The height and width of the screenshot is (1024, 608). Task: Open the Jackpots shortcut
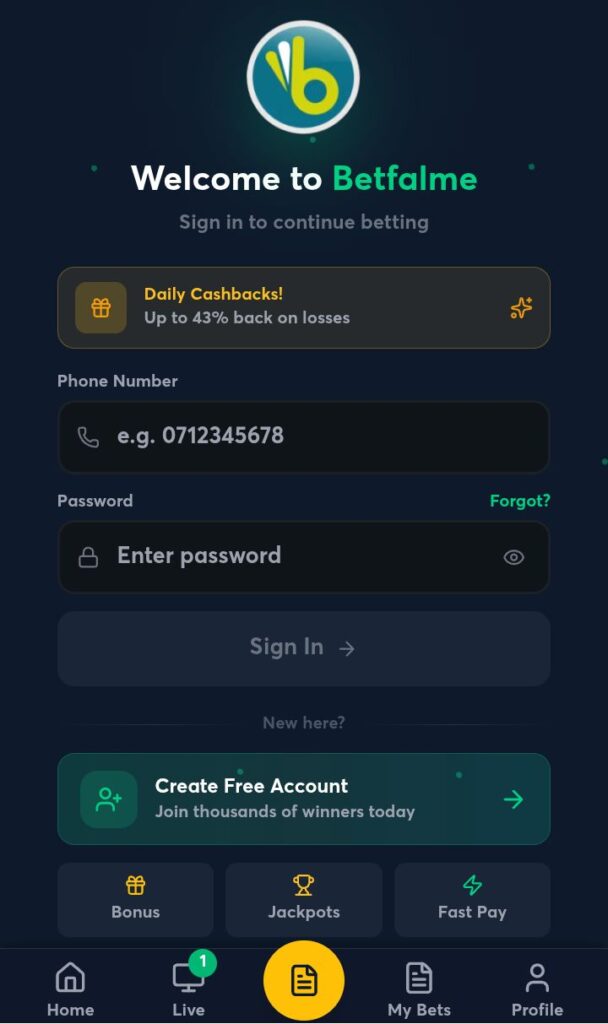click(x=303, y=898)
